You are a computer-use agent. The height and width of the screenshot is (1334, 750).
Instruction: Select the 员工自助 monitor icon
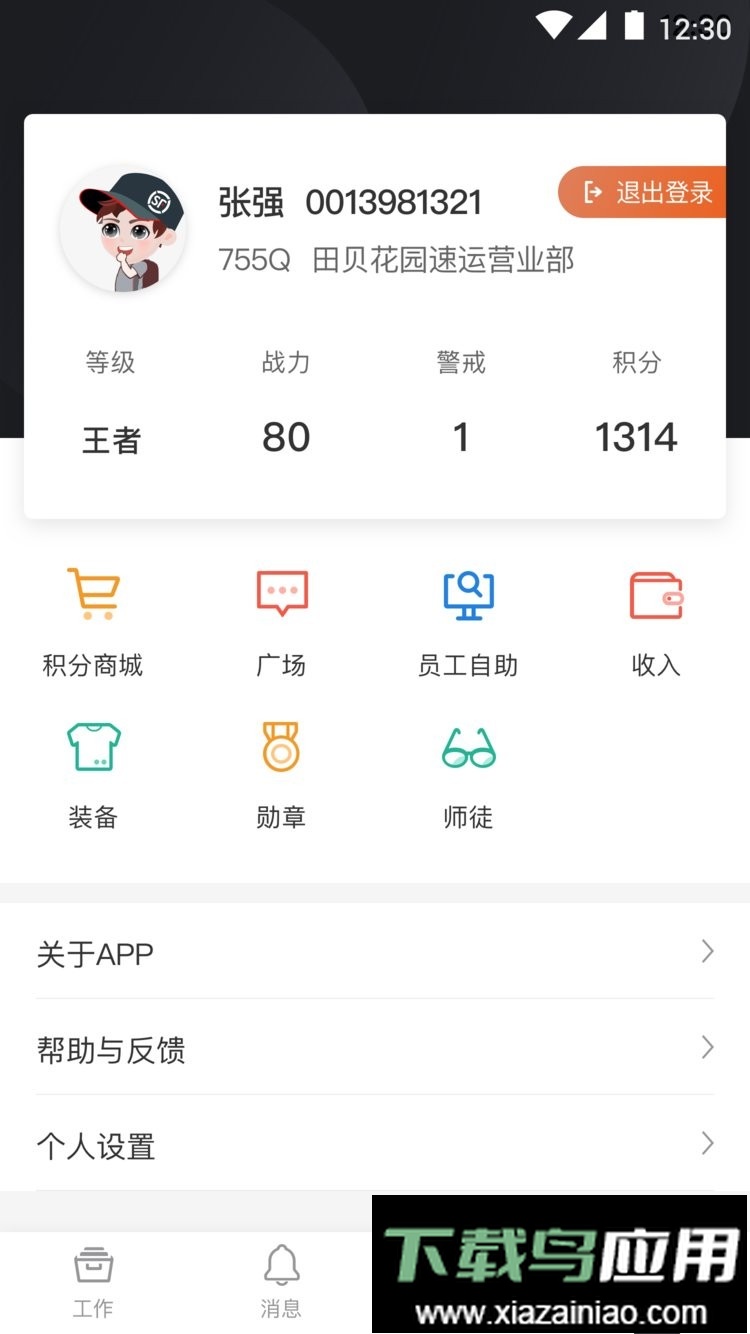[x=468, y=594]
